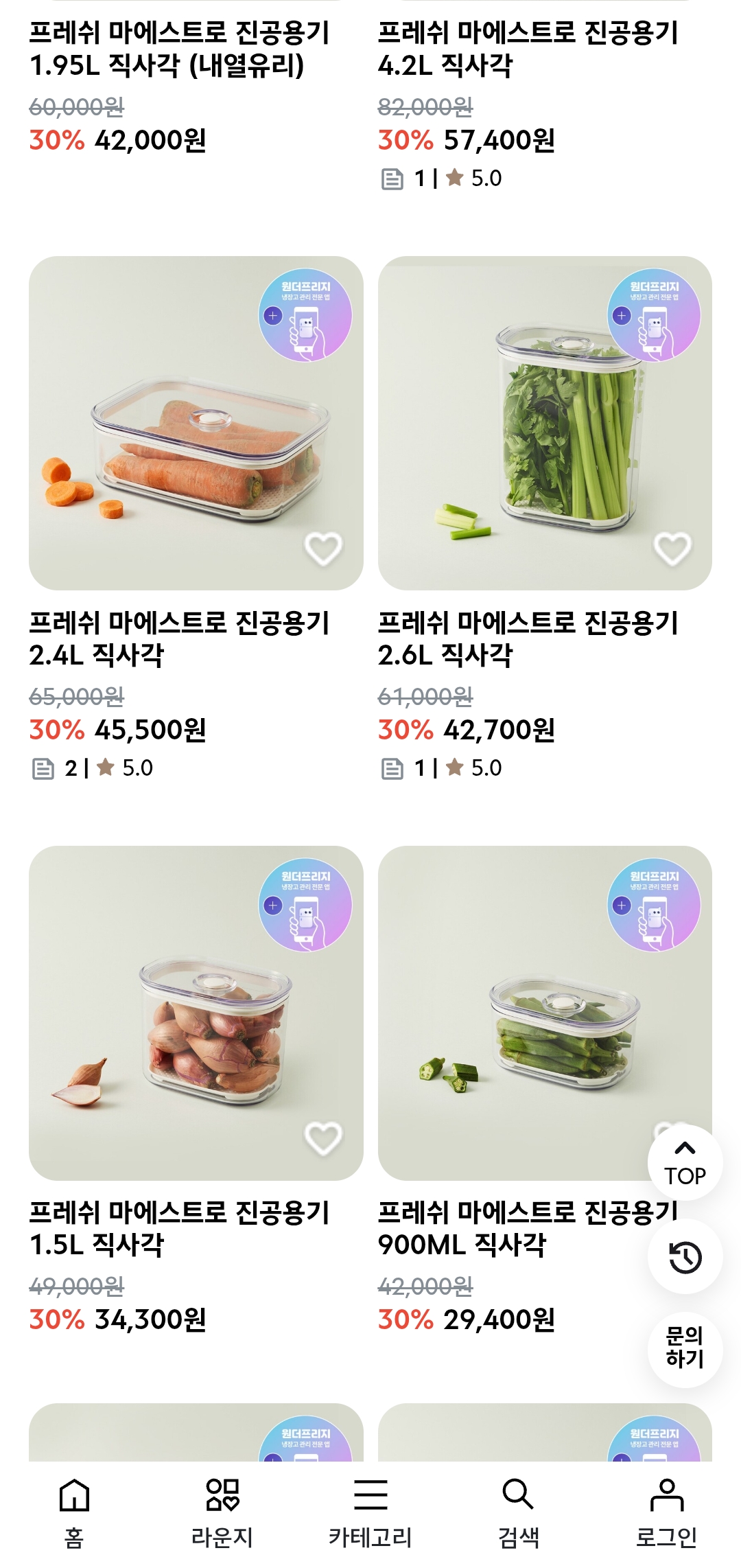
Task: Add the 1.5L 직사각 container to wishlist
Action: (323, 1138)
